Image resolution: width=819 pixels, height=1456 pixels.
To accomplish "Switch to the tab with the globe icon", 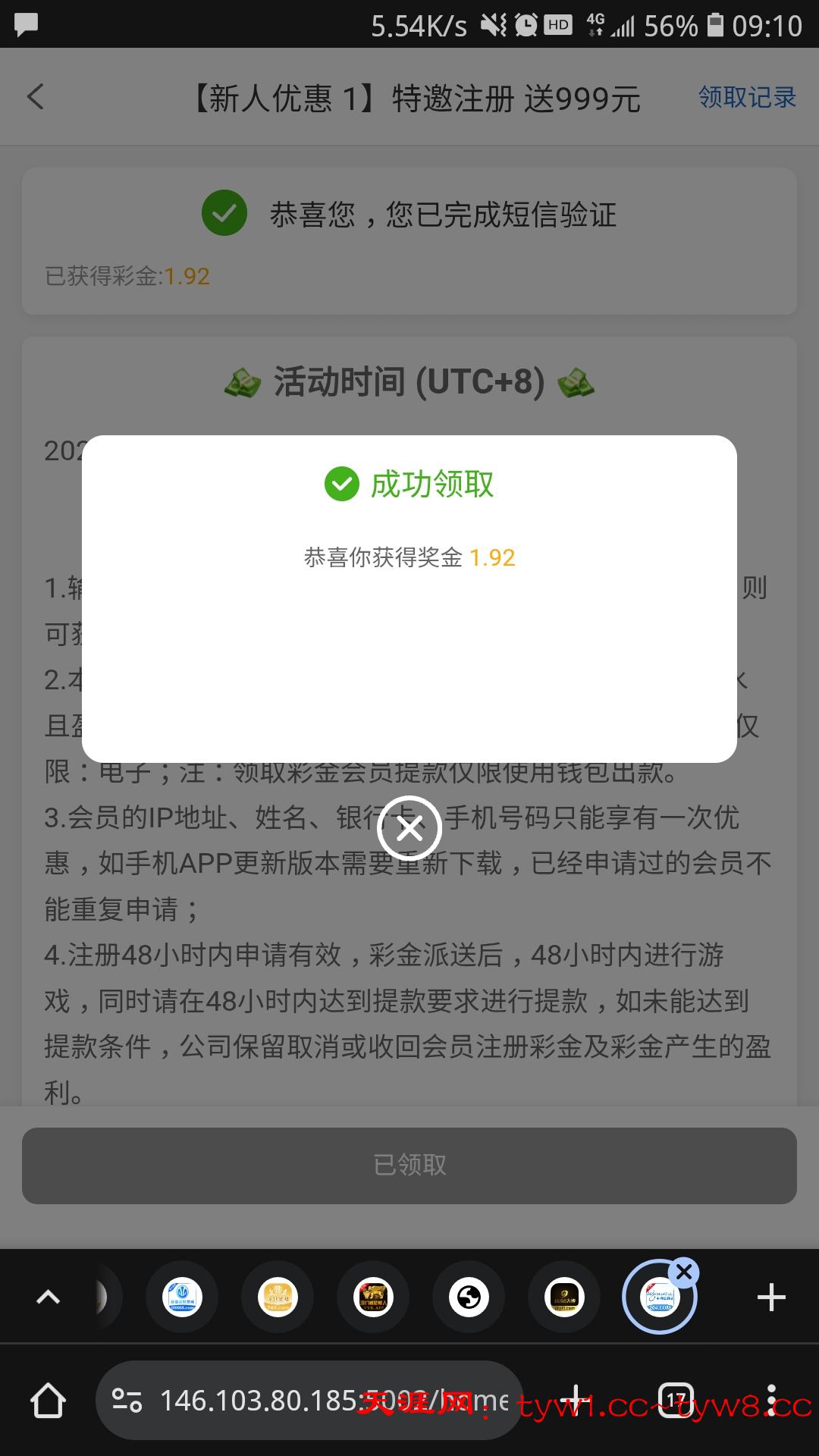I will point(469,1298).
